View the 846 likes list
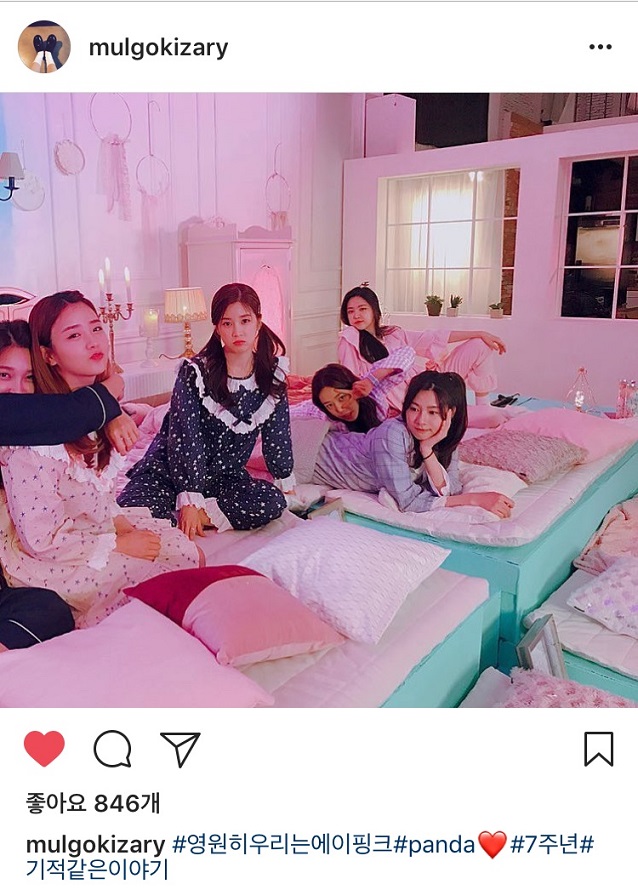 coord(92,803)
